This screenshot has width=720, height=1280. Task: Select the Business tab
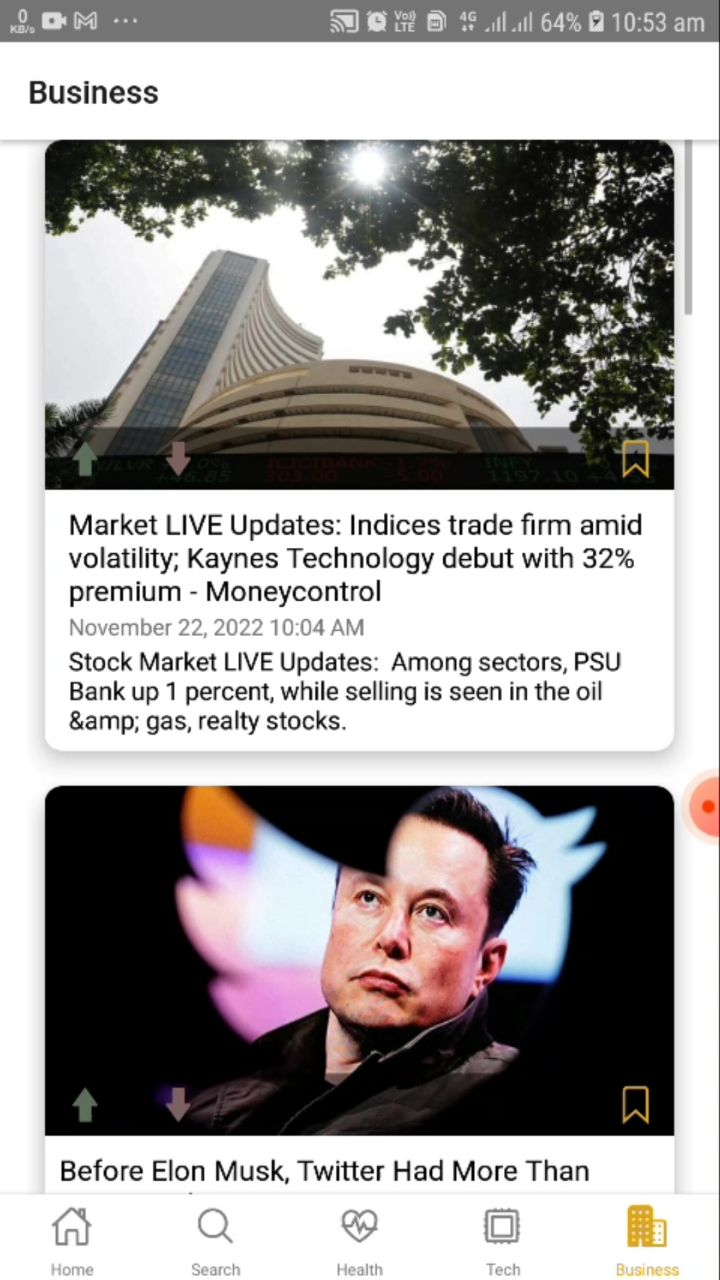click(x=646, y=1241)
